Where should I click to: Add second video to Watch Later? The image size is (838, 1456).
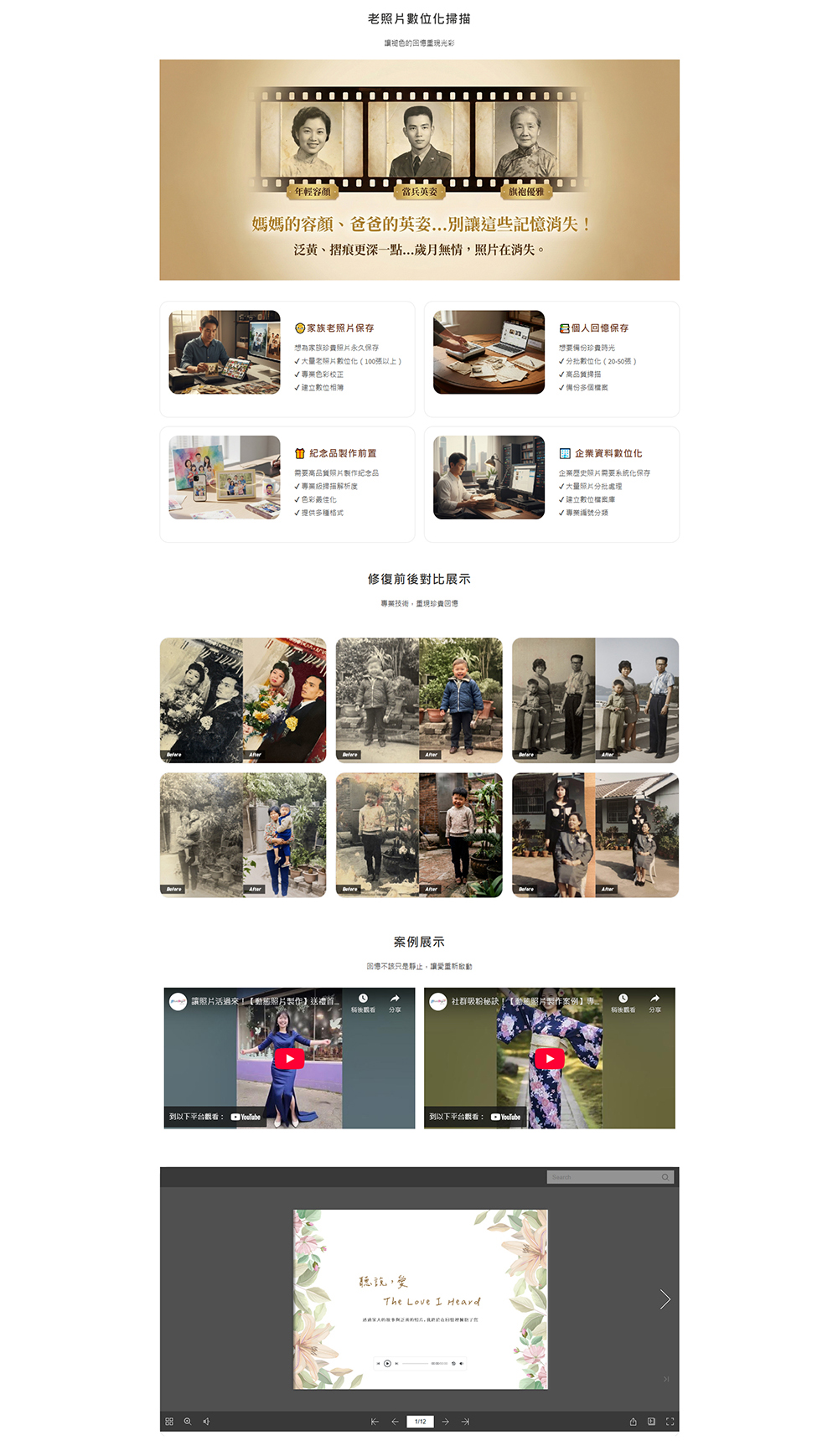623,1002
